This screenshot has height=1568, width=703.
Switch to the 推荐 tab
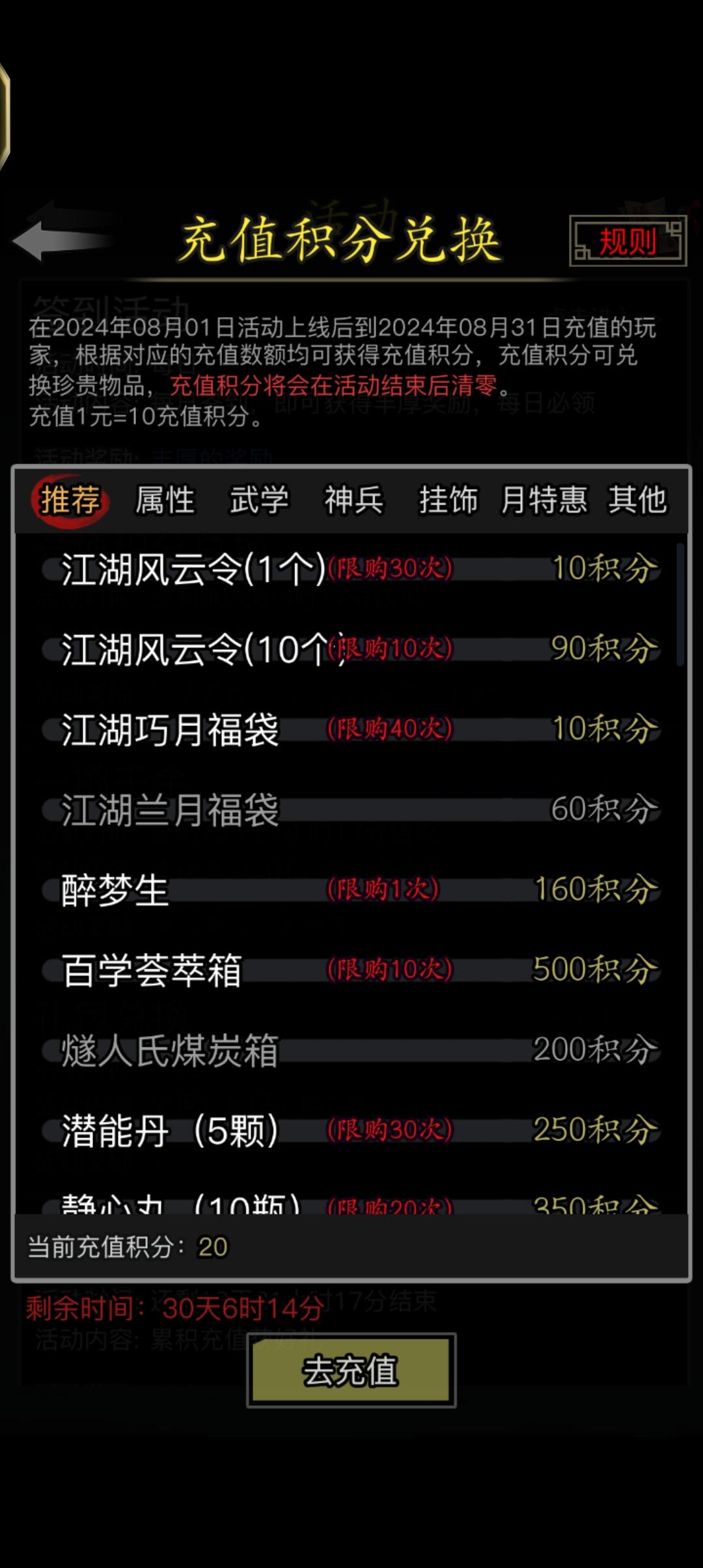click(70, 500)
